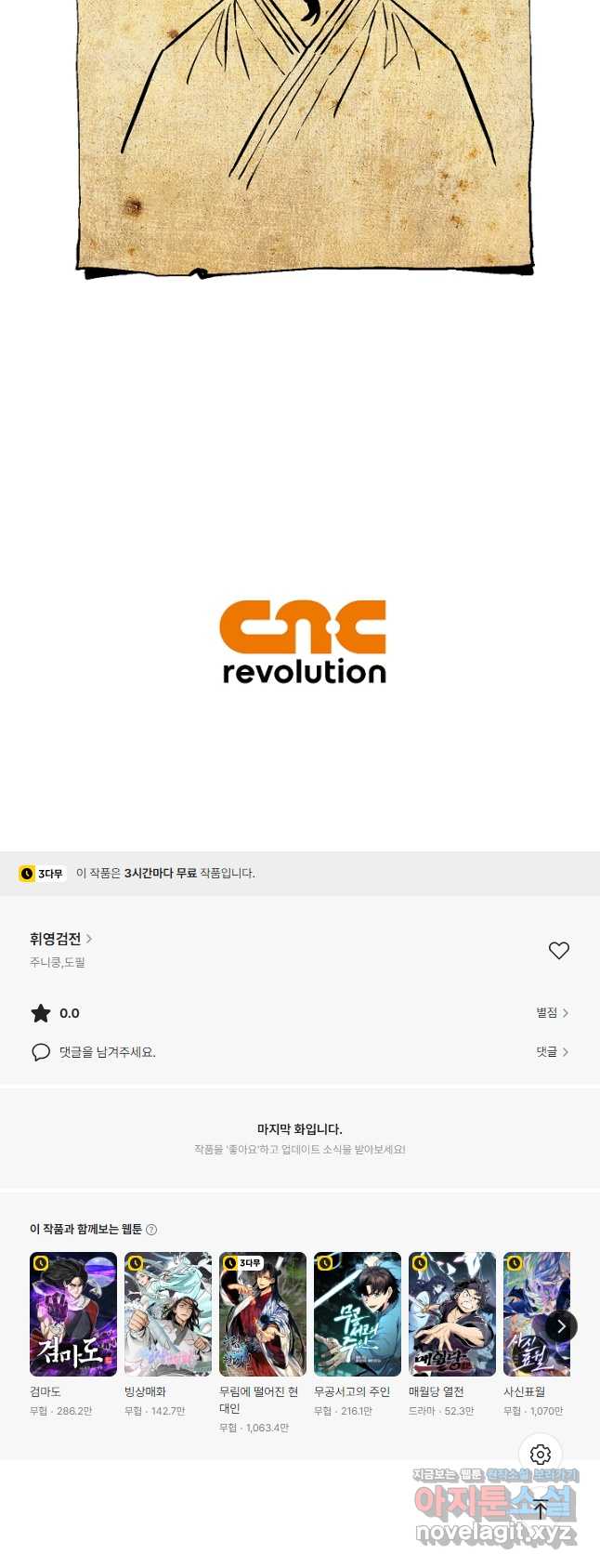Show info about 이 작품과 함께보는 웹툰
This screenshot has height=1568, width=600.
[151, 1230]
